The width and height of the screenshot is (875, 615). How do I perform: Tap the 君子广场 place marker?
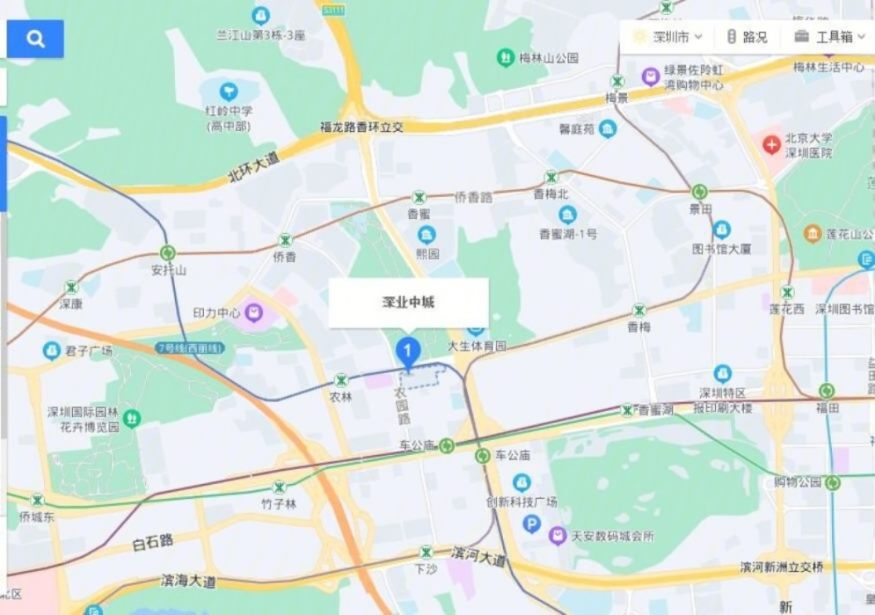[x=51, y=350]
